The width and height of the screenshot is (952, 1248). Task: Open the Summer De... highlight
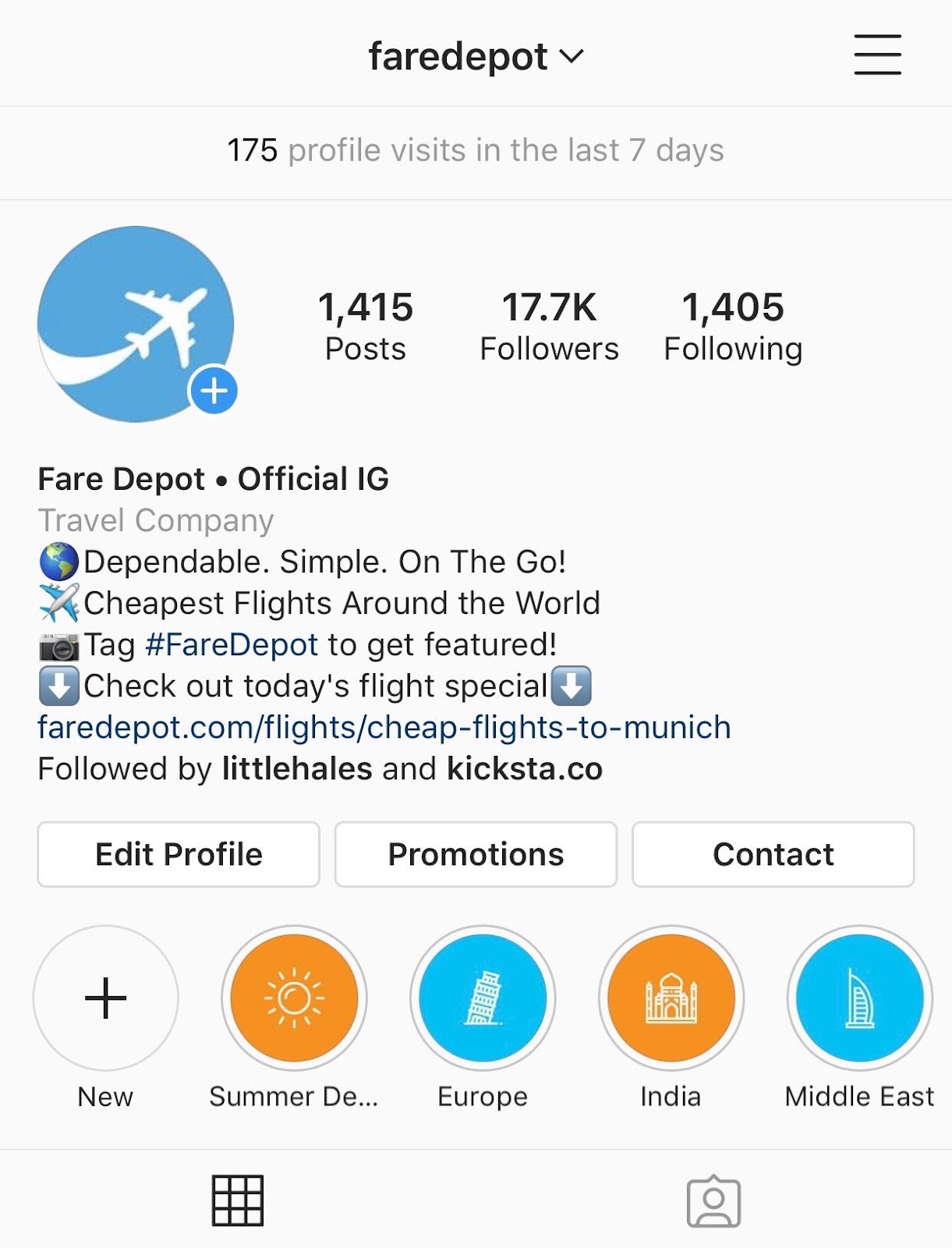pos(294,998)
